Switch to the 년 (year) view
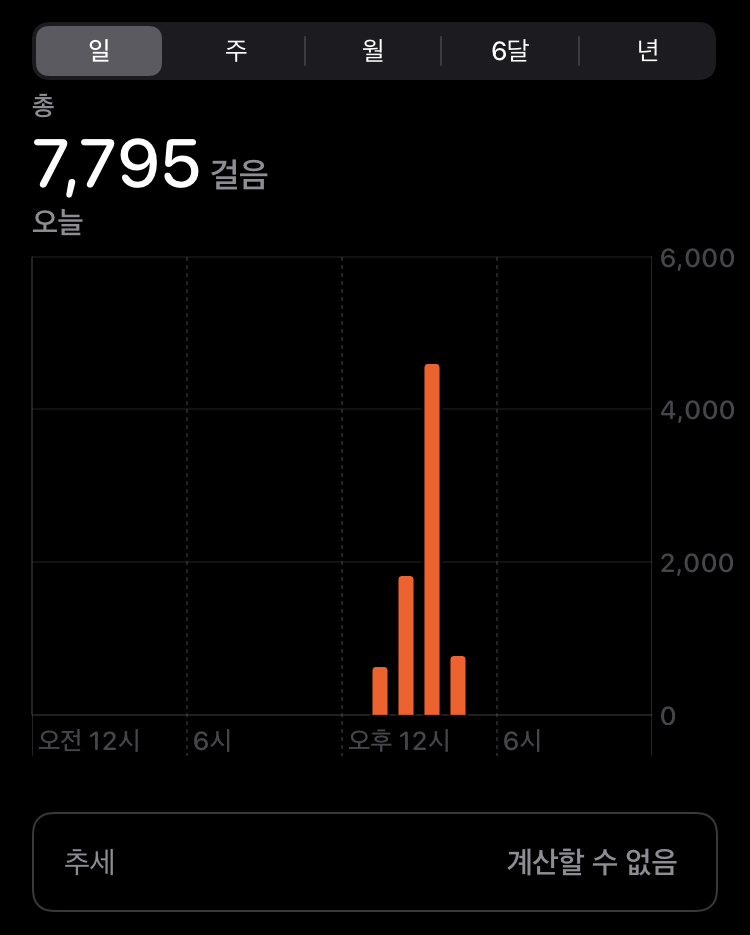The height and width of the screenshot is (935, 750). pos(647,51)
